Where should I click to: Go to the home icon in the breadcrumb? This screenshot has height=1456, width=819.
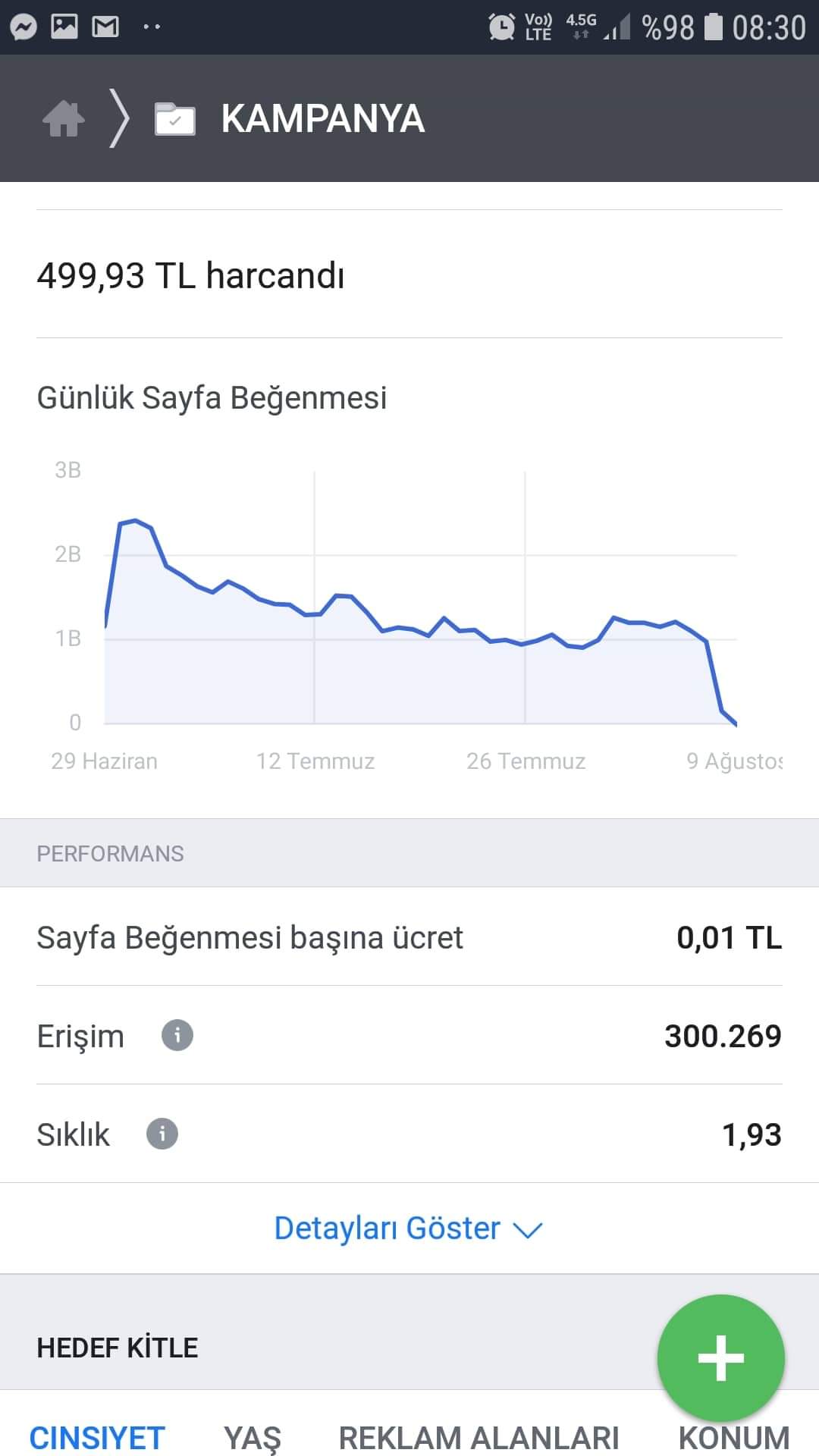(x=64, y=119)
